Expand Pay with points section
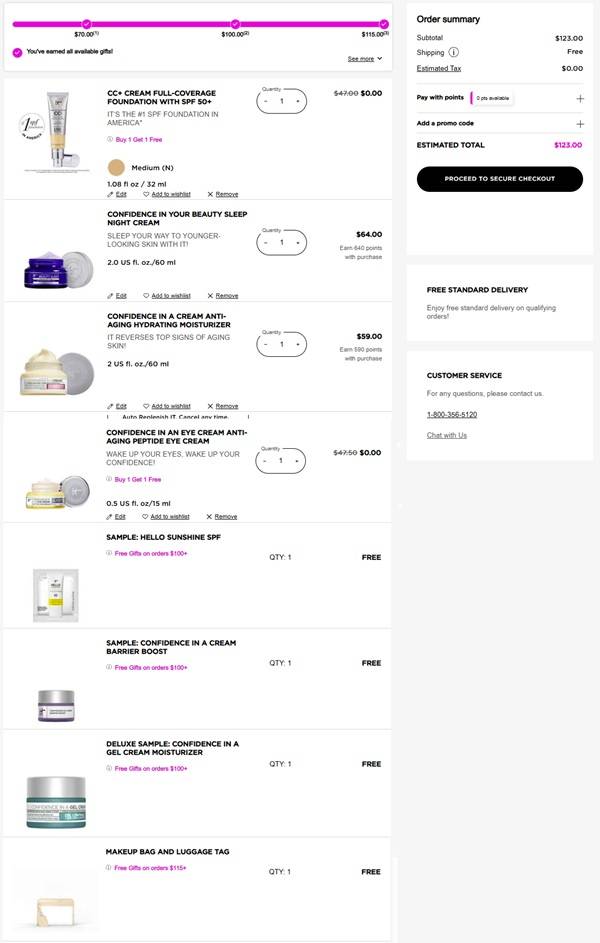Screen dimensions: 600x943 point(580,98)
